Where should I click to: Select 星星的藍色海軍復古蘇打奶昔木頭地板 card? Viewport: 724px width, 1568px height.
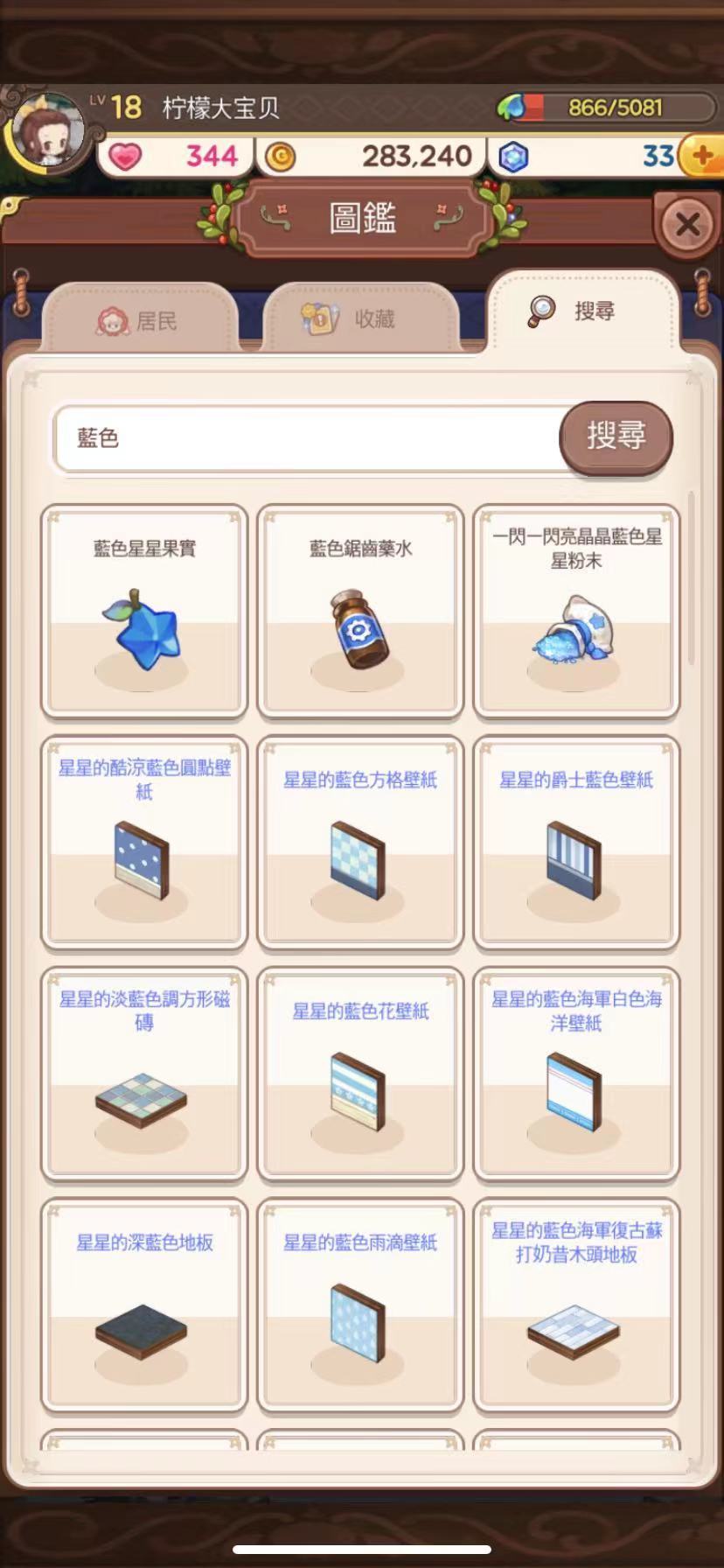click(x=576, y=1304)
